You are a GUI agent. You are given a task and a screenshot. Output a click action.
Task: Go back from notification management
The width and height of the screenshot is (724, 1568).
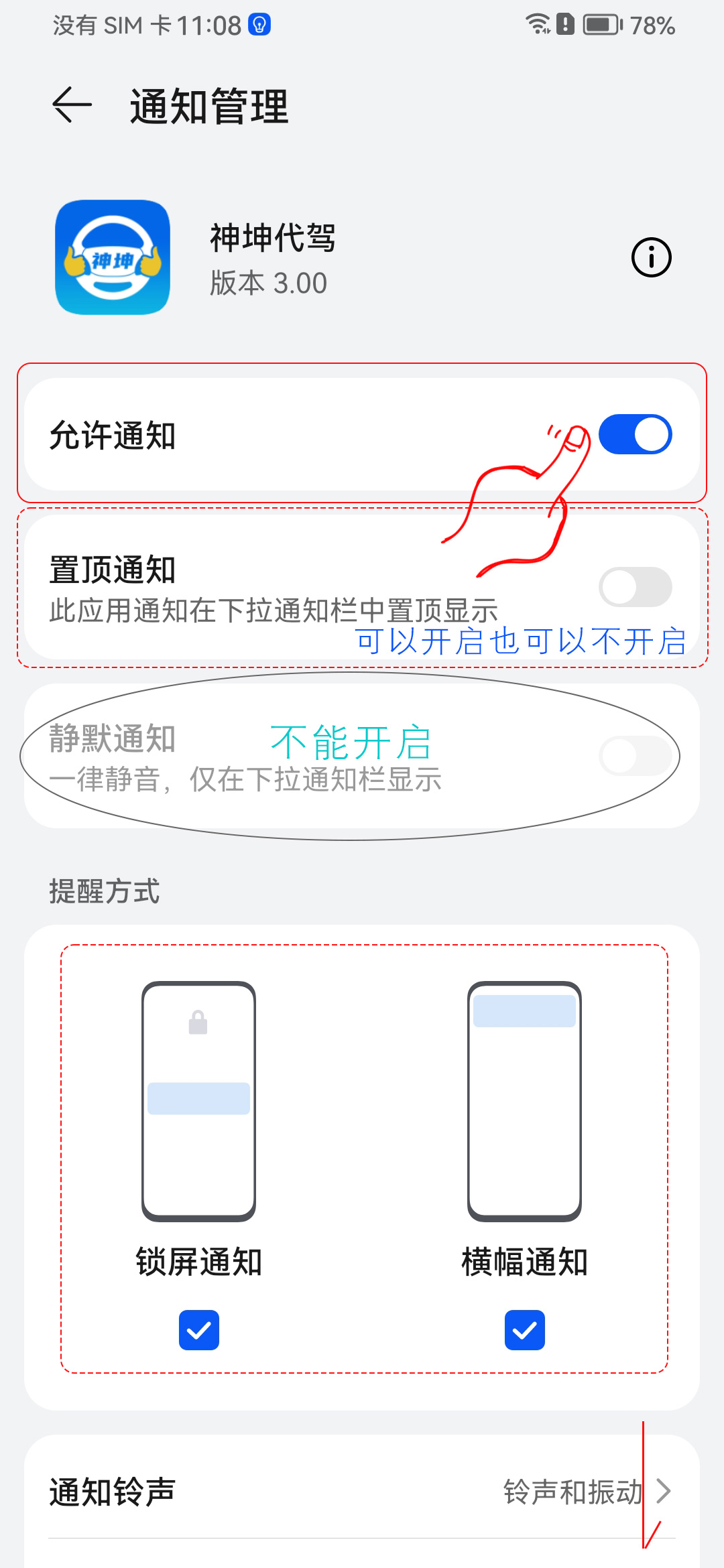coord(72,105)
